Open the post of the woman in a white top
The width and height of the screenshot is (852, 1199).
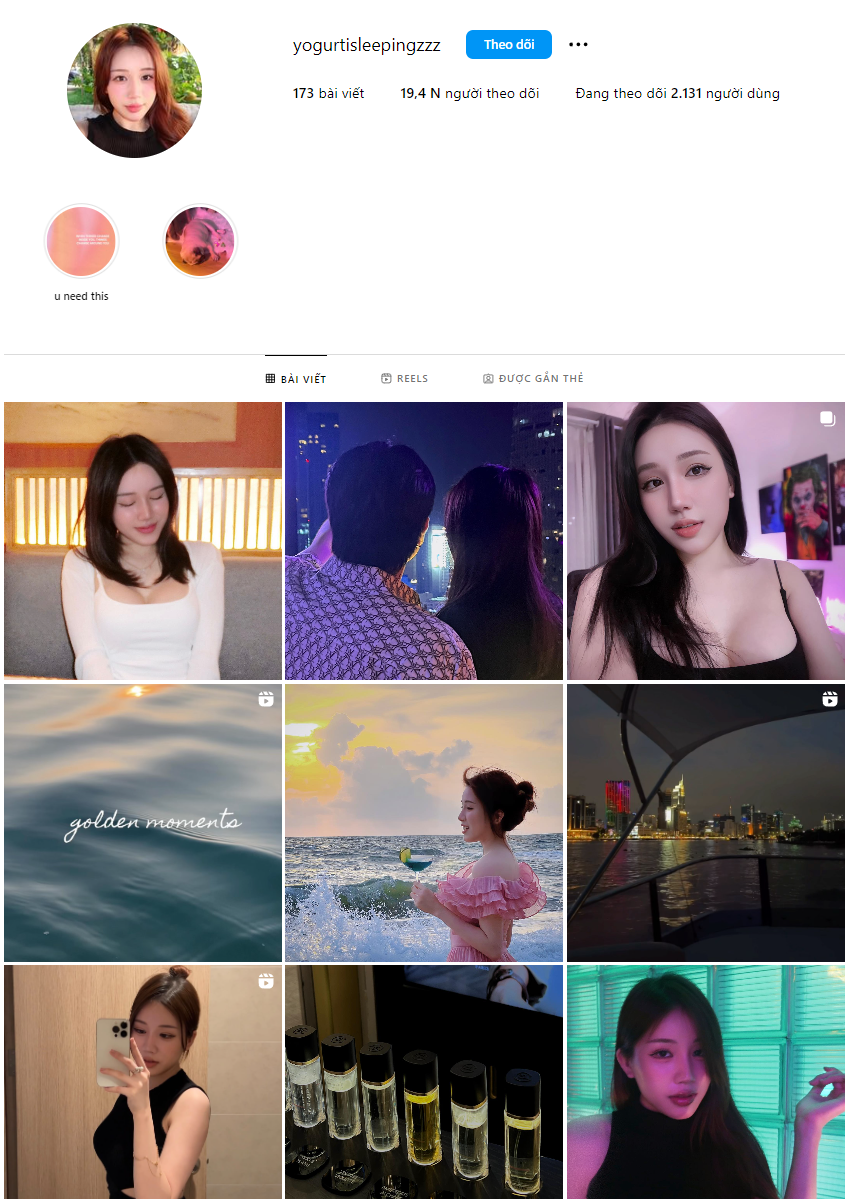pos(143,541)
